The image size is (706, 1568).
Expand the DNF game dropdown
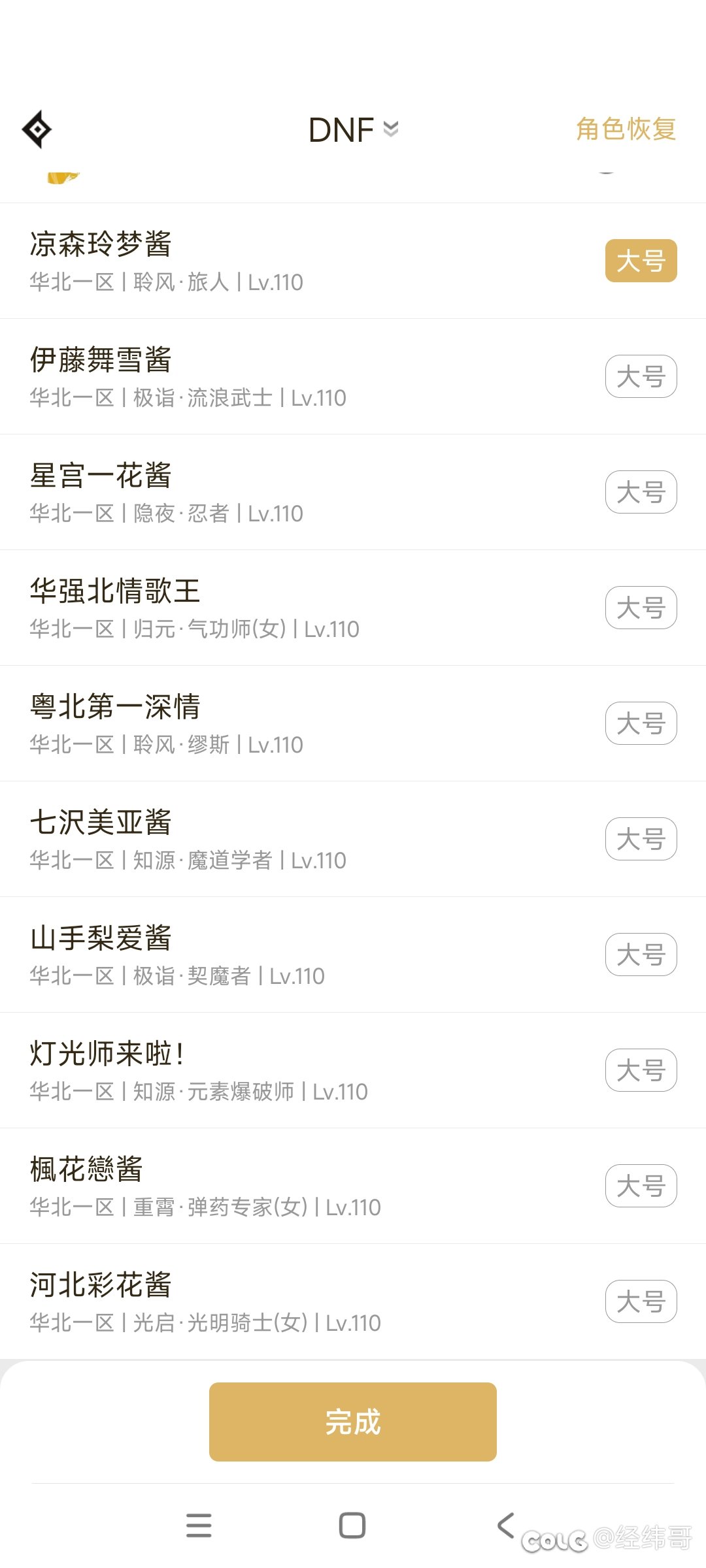(x=353, y=129)
